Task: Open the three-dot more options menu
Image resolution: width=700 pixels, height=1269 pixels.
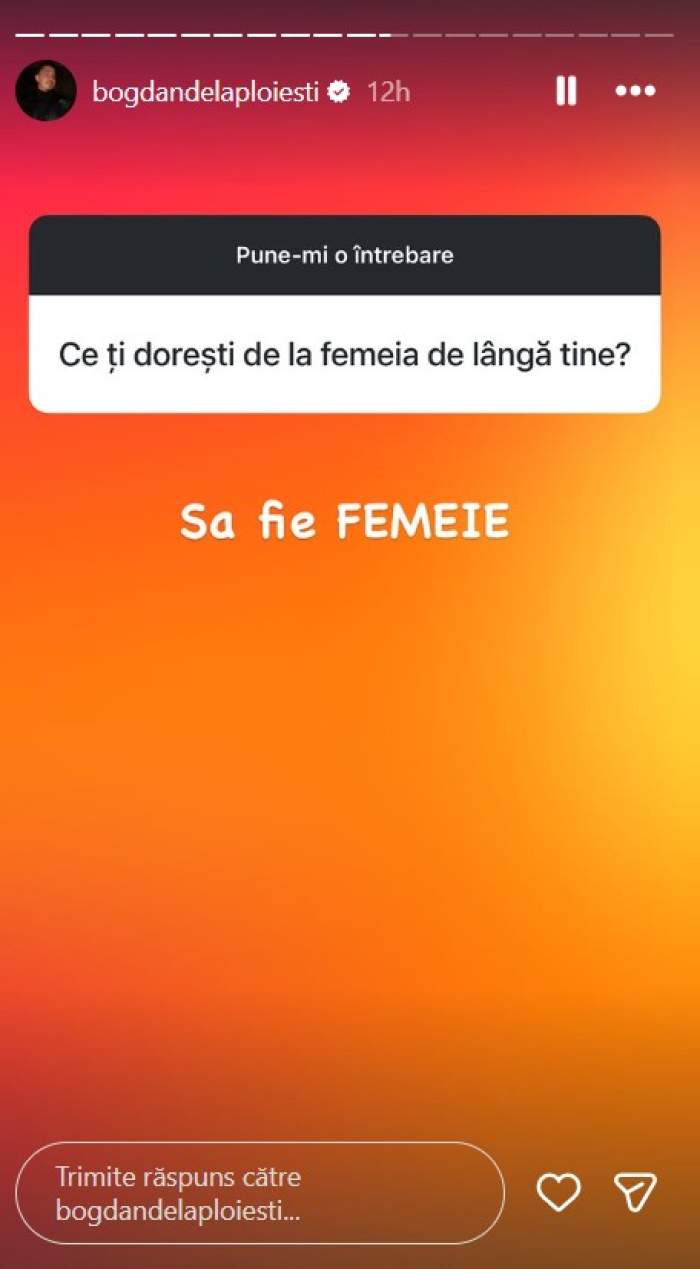Action: [635, 91]
